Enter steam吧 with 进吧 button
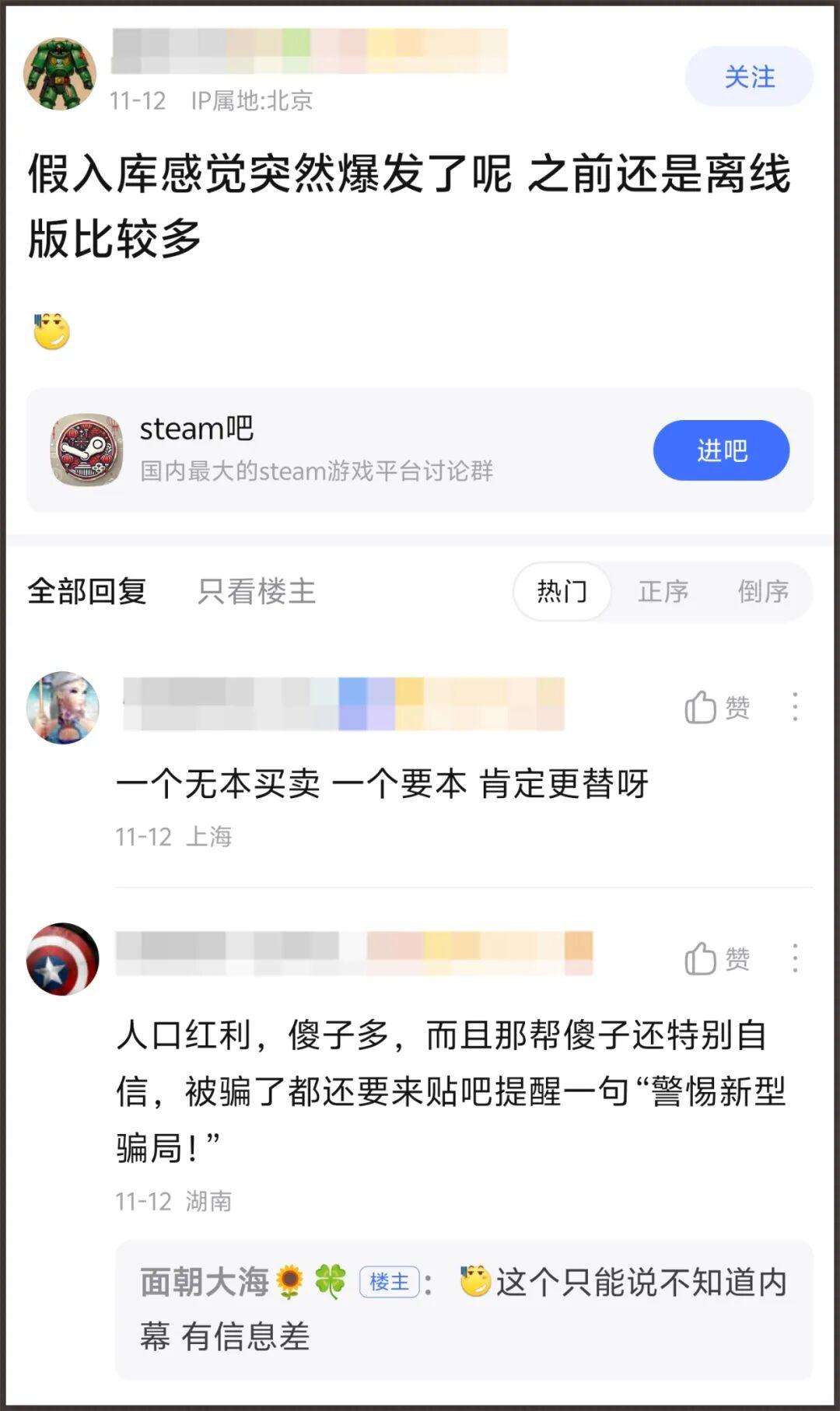The height and width of the screenshot is (1411, 840). [x=721, y=450]
